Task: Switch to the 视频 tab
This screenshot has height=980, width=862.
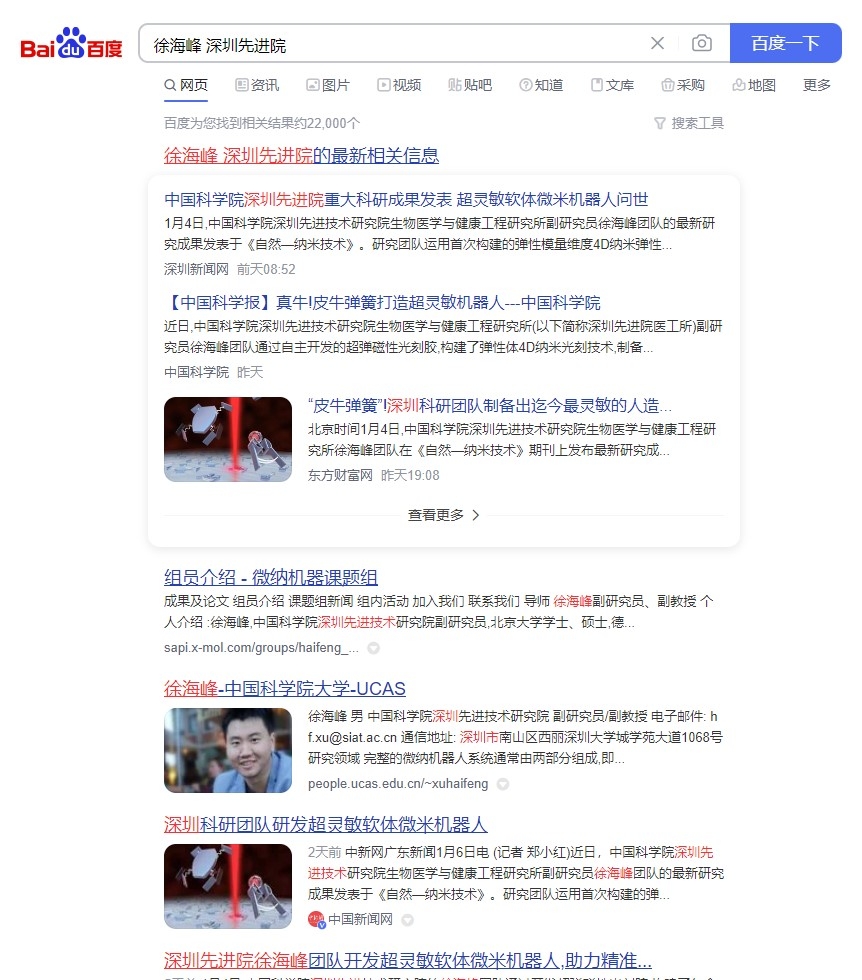Action: click(399, 85)
